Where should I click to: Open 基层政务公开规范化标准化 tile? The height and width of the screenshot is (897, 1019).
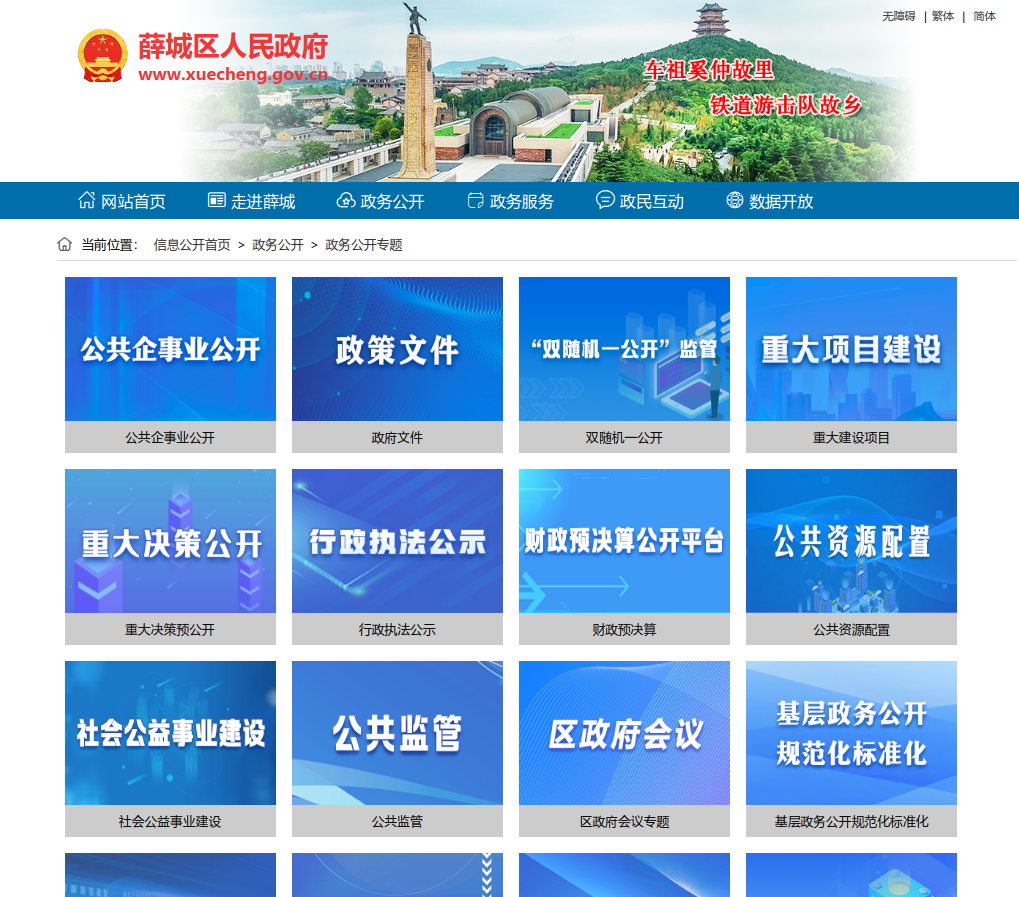click(851, 733)
